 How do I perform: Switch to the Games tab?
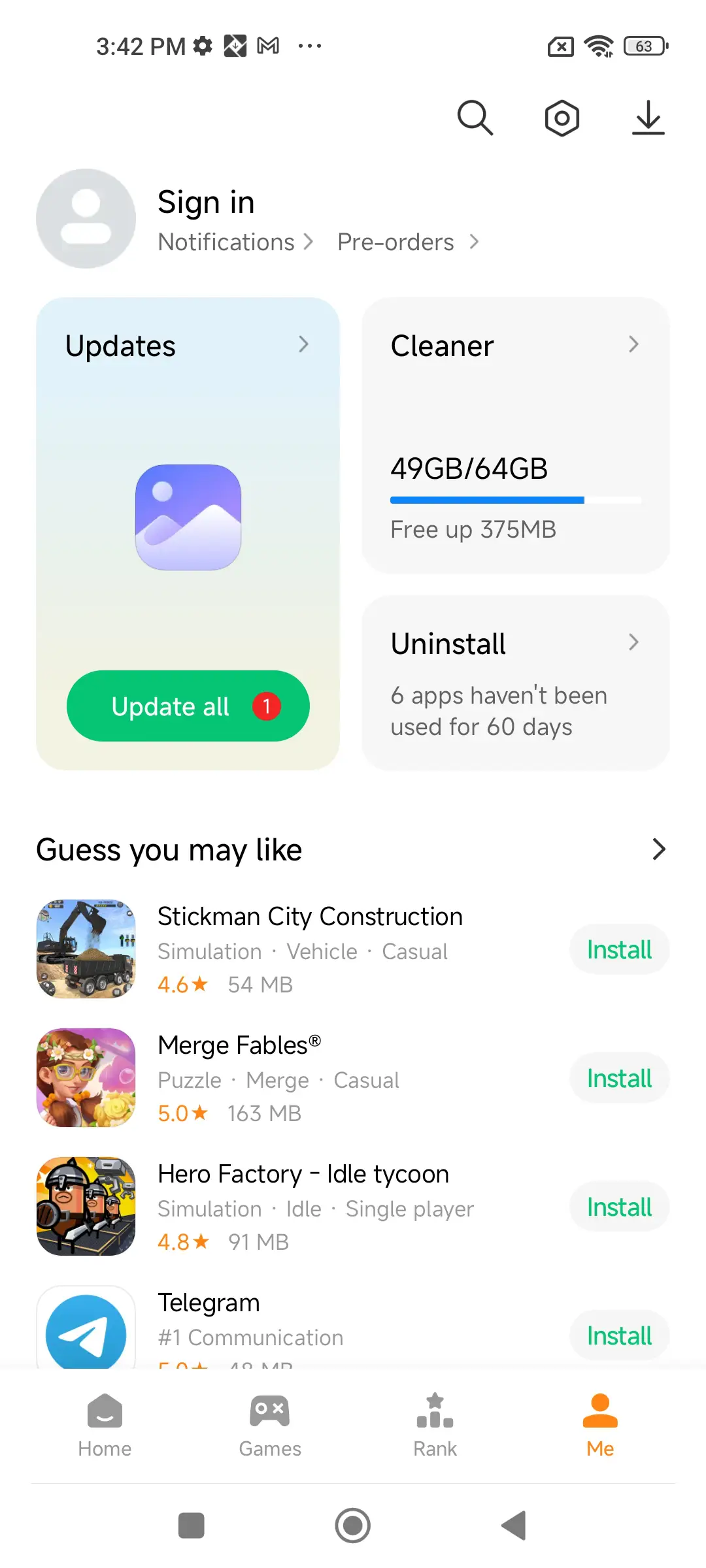[x=269, y=1426]
